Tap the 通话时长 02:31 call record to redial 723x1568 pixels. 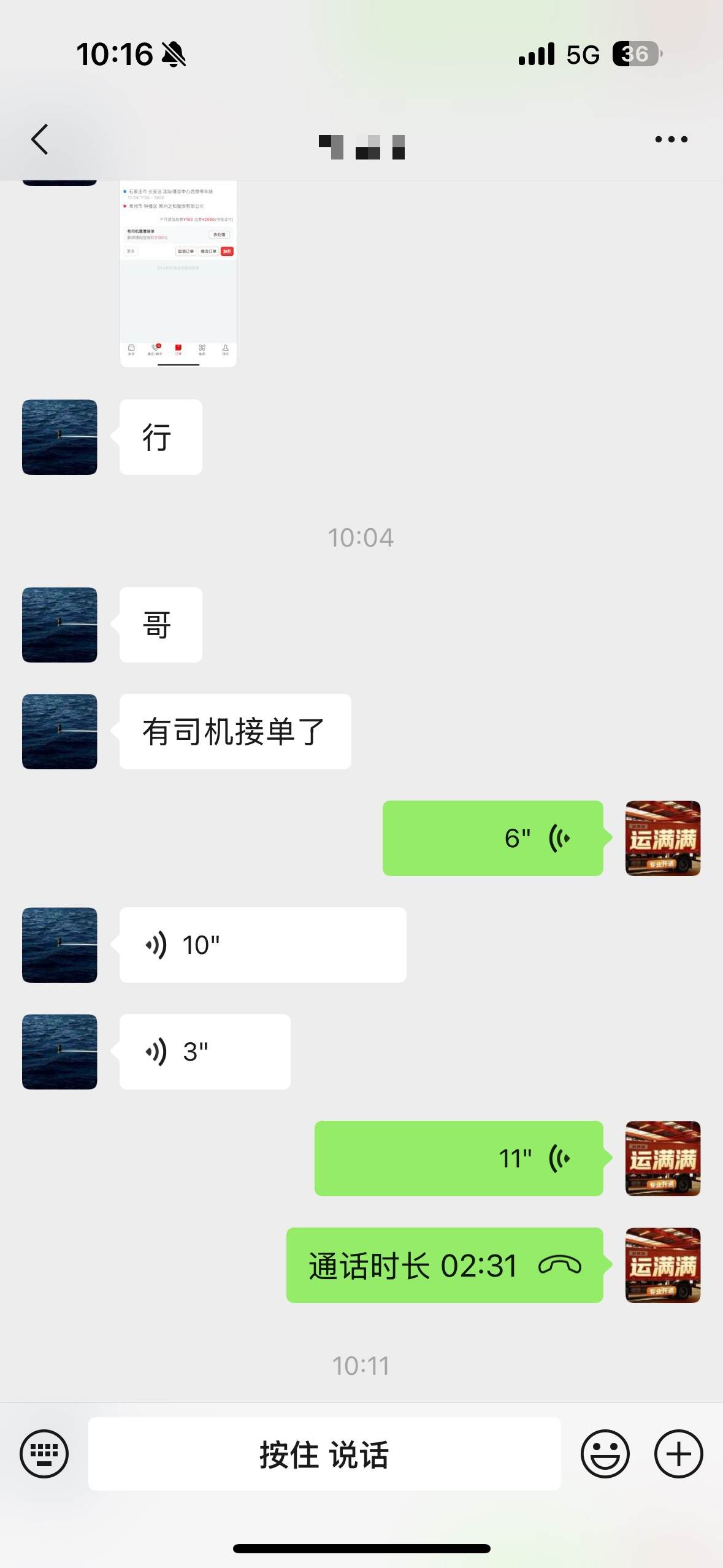[x=445, y=1265]
